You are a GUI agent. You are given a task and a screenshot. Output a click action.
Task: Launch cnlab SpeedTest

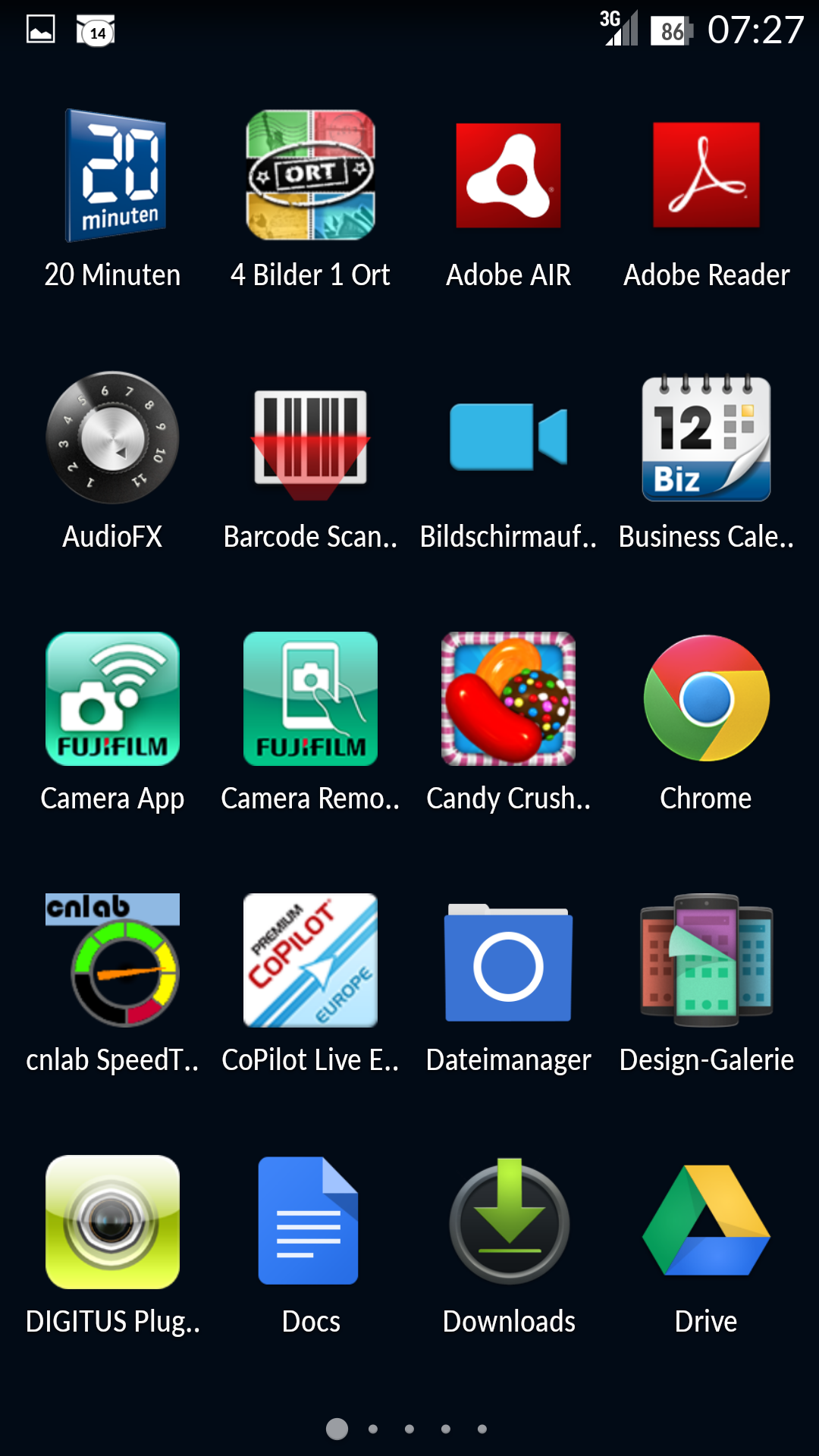[113, 961]
